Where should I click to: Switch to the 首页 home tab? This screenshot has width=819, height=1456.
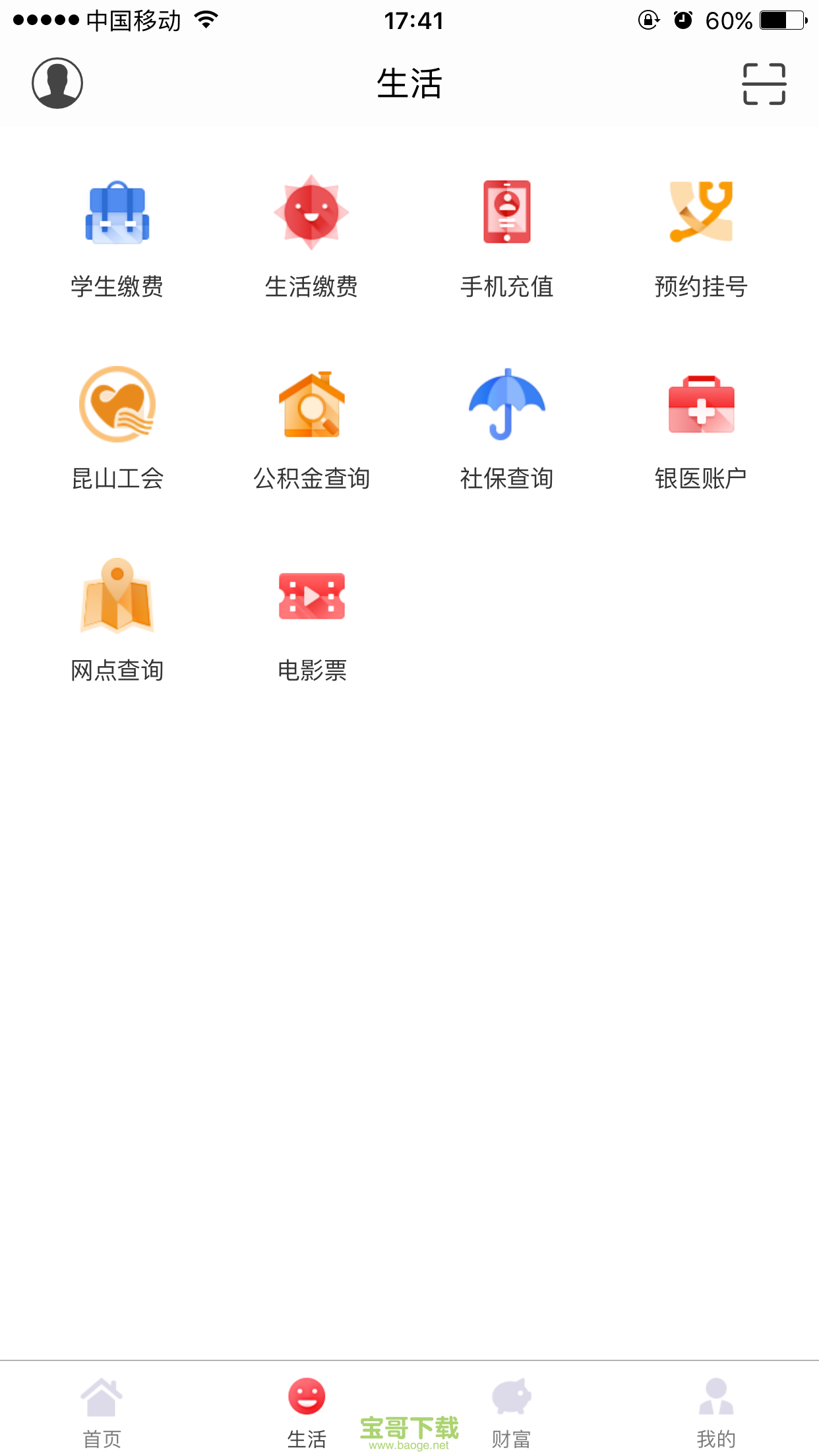coord(102,1411)
